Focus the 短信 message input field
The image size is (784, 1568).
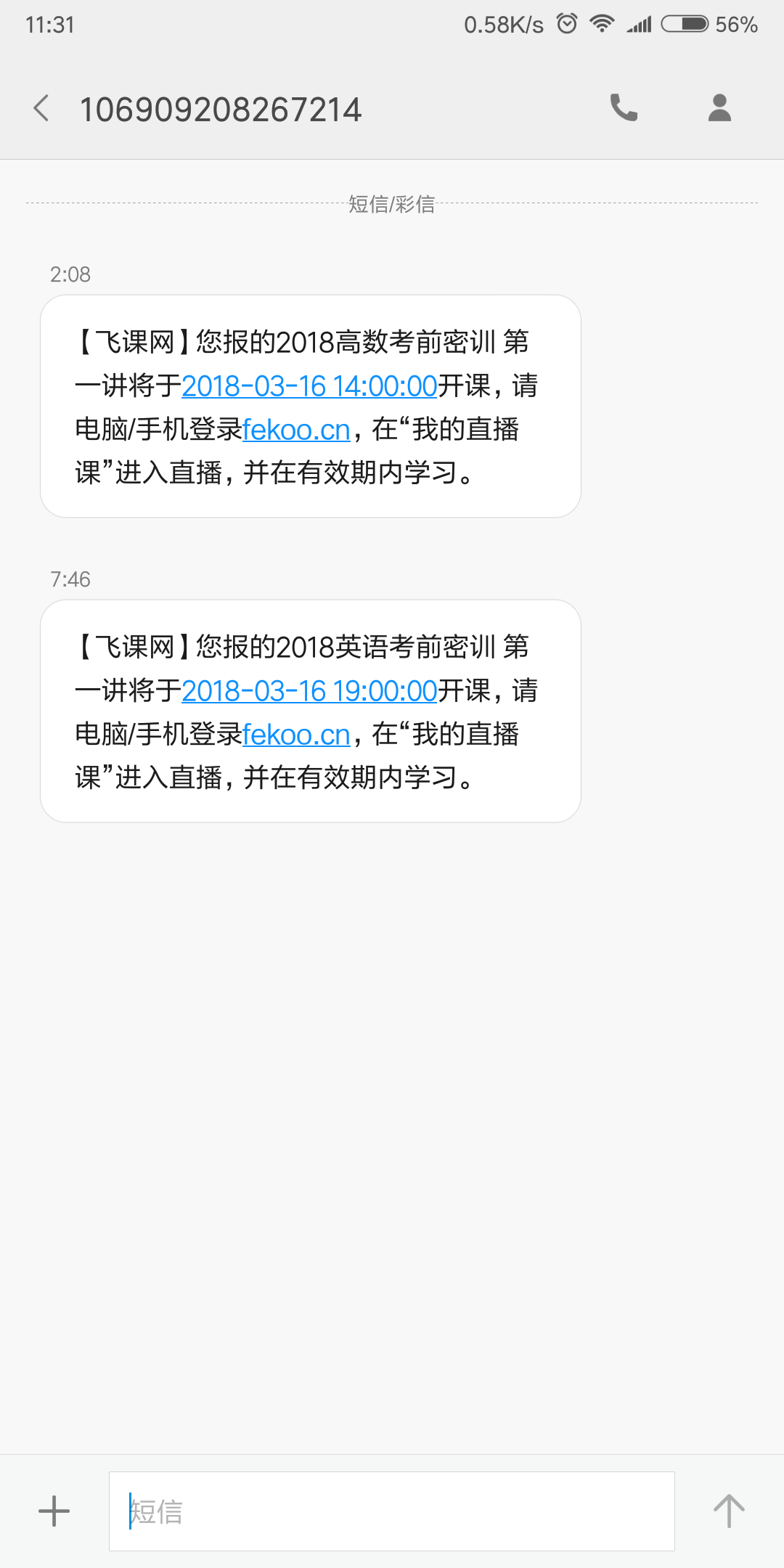pos(392,1511)
